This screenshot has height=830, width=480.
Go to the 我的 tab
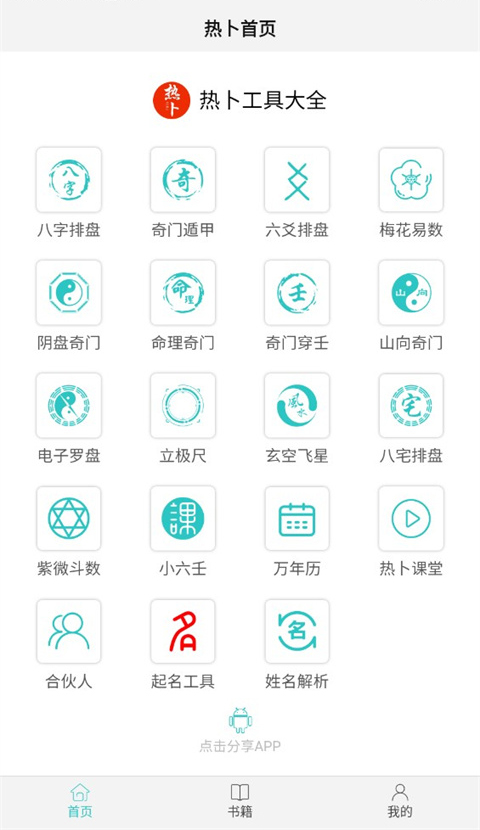pos(400,801)
